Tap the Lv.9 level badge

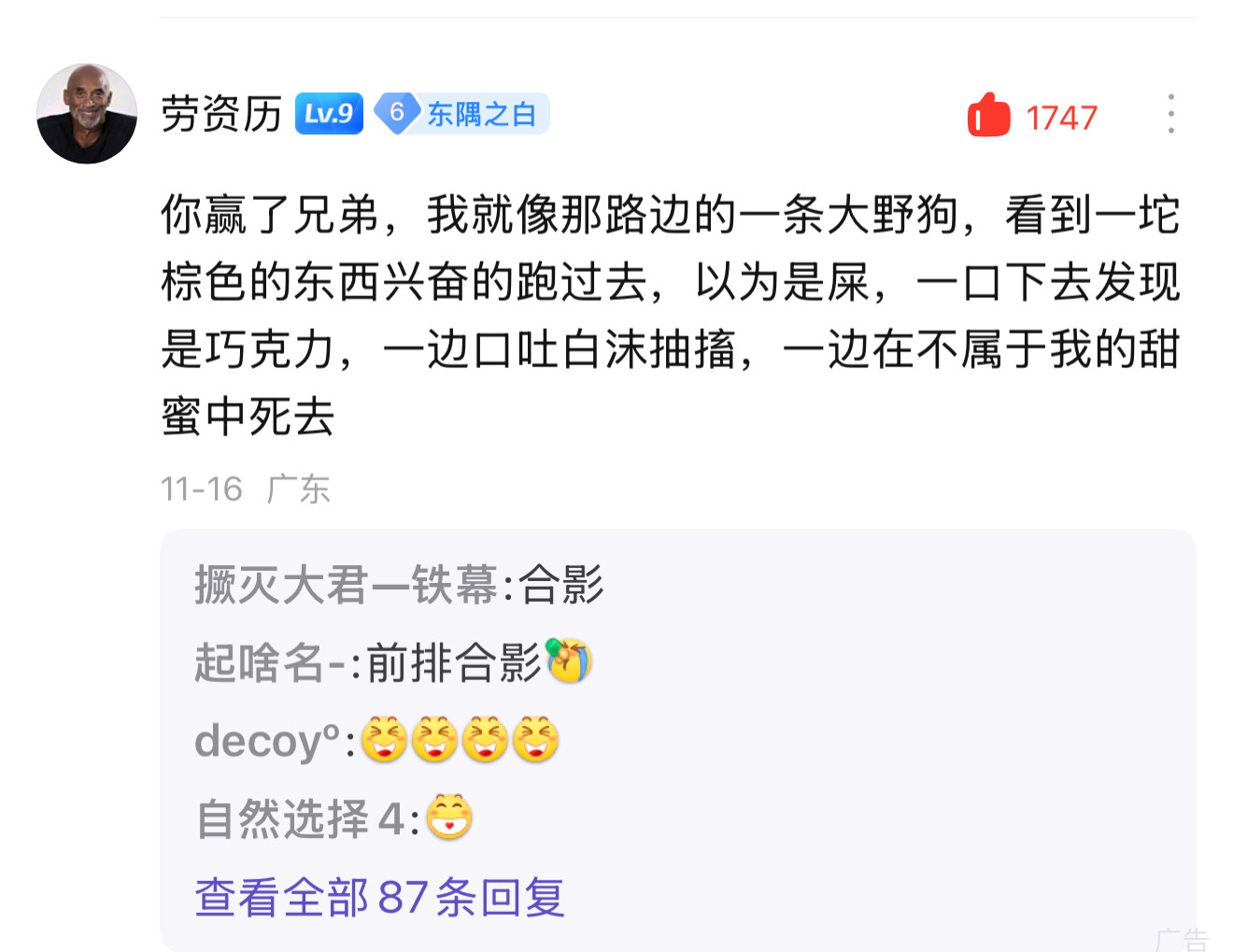tap(329, 114)
